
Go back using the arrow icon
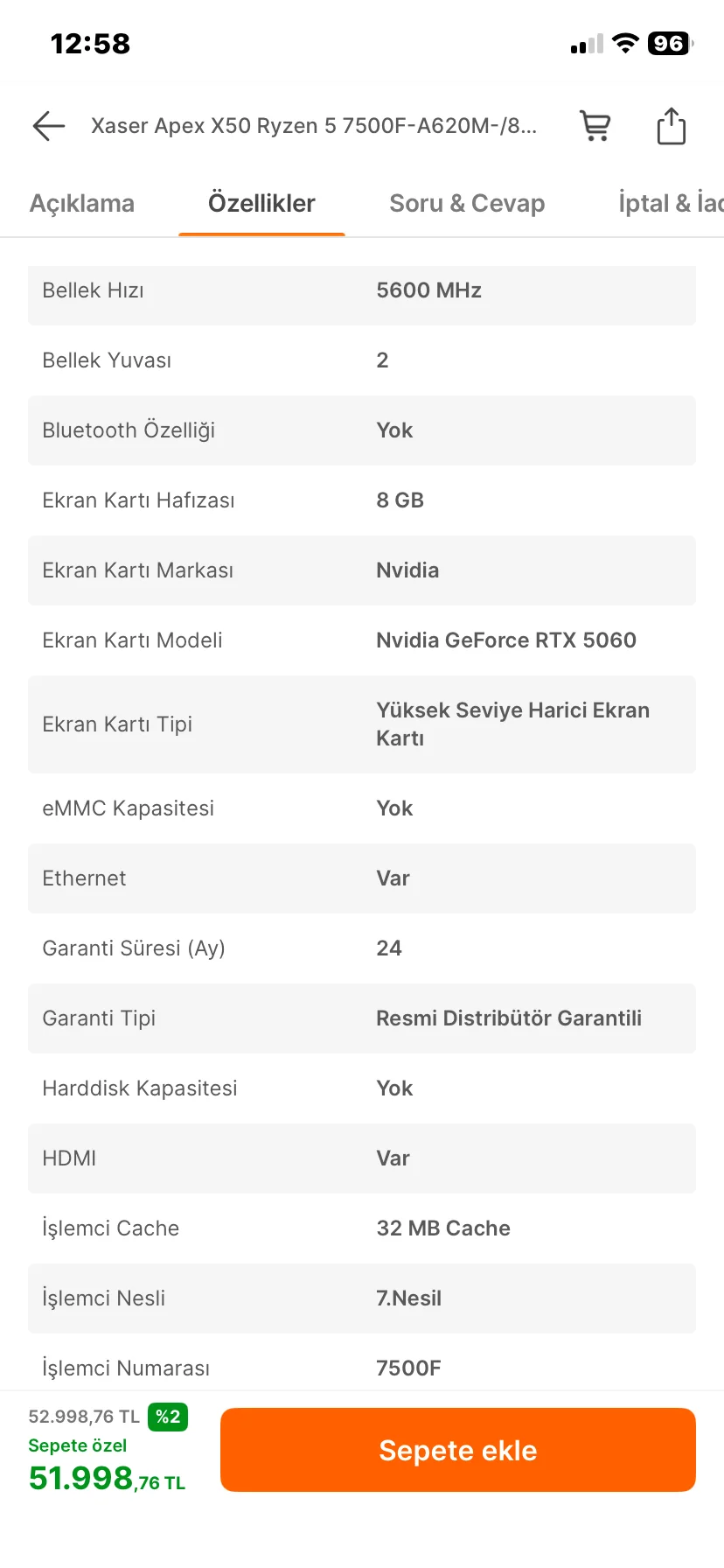pos(49,126)
